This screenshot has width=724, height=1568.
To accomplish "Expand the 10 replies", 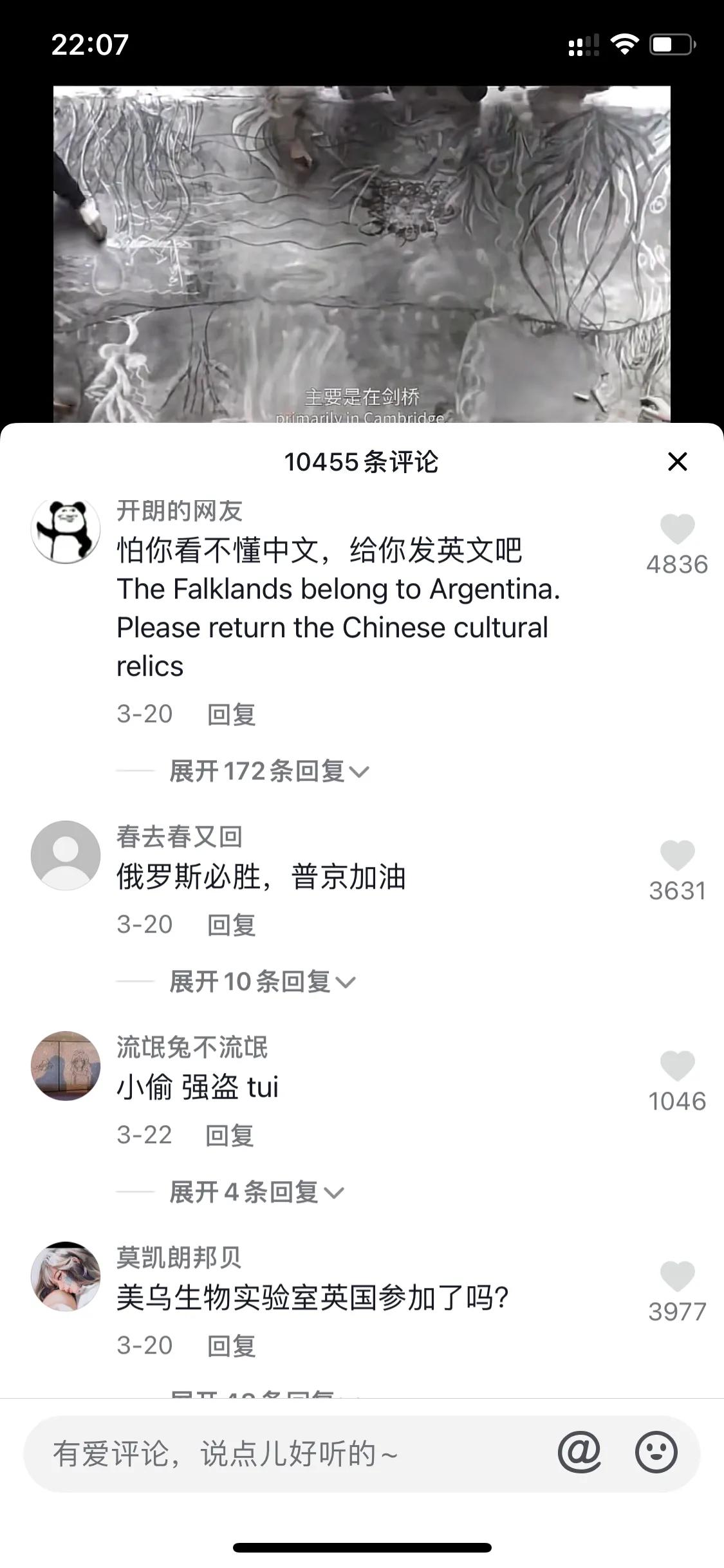I will point(262,982).
